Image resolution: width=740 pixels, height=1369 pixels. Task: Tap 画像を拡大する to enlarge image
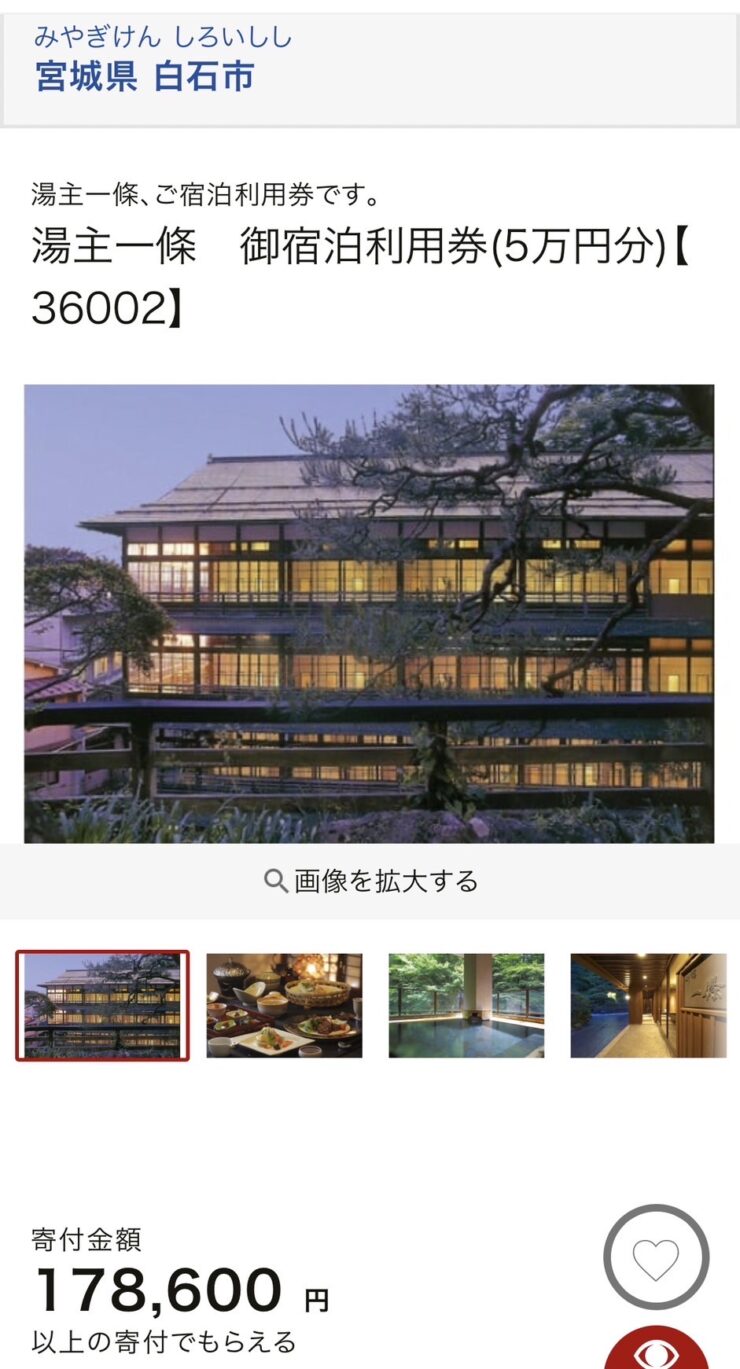click(371, 881)
